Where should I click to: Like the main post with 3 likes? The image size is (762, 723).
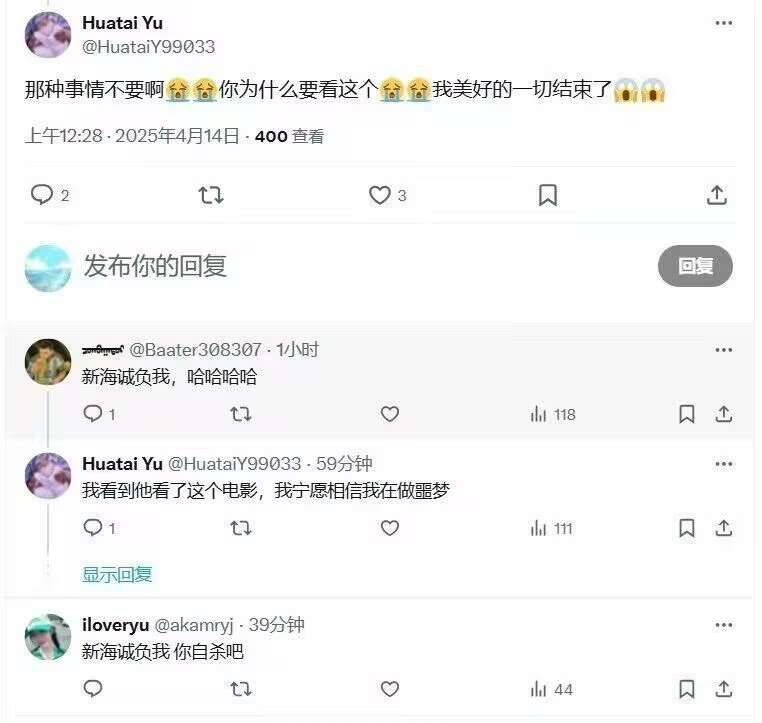click(x=380, y=195)
